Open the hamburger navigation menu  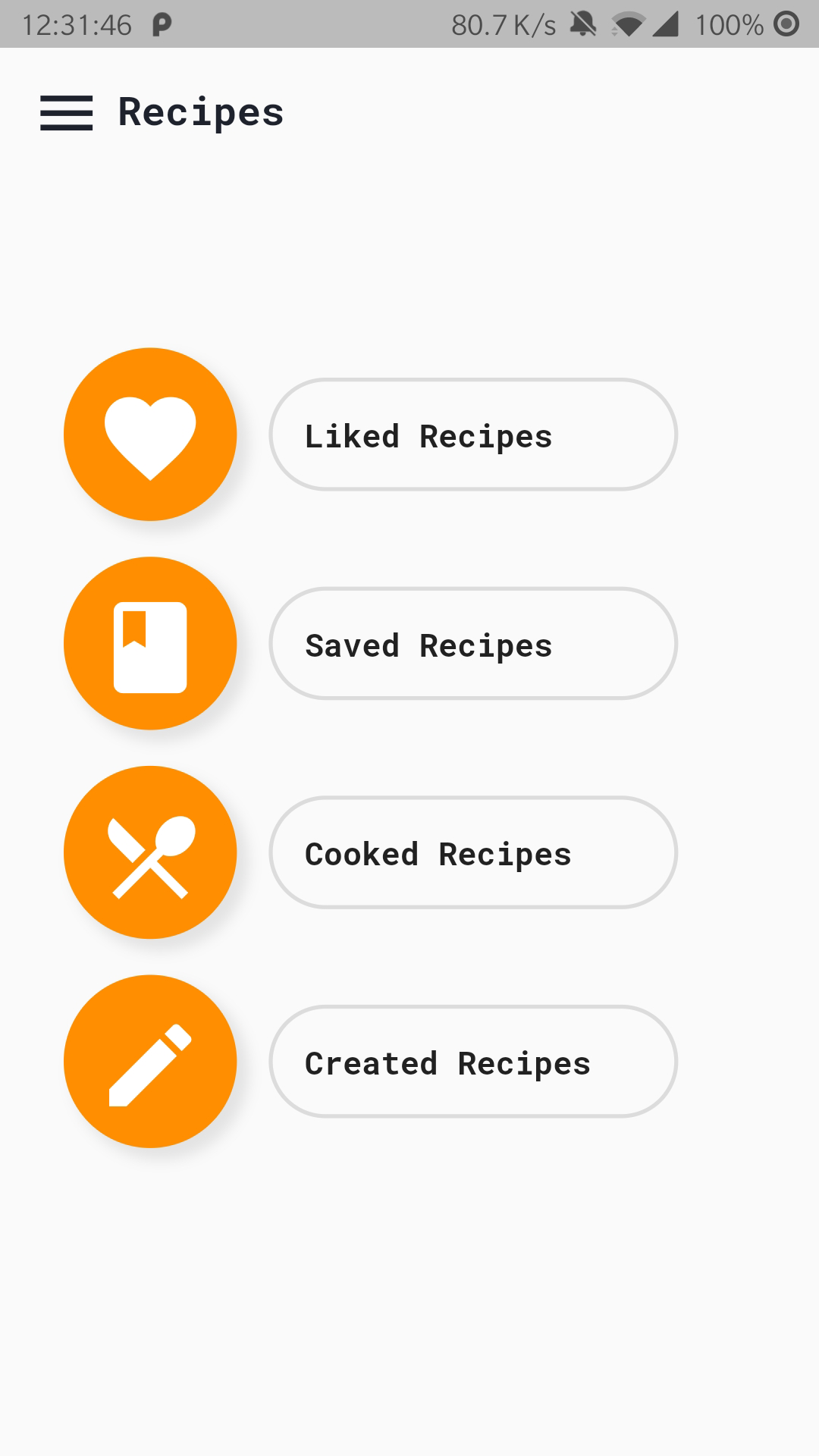[67, 113]
